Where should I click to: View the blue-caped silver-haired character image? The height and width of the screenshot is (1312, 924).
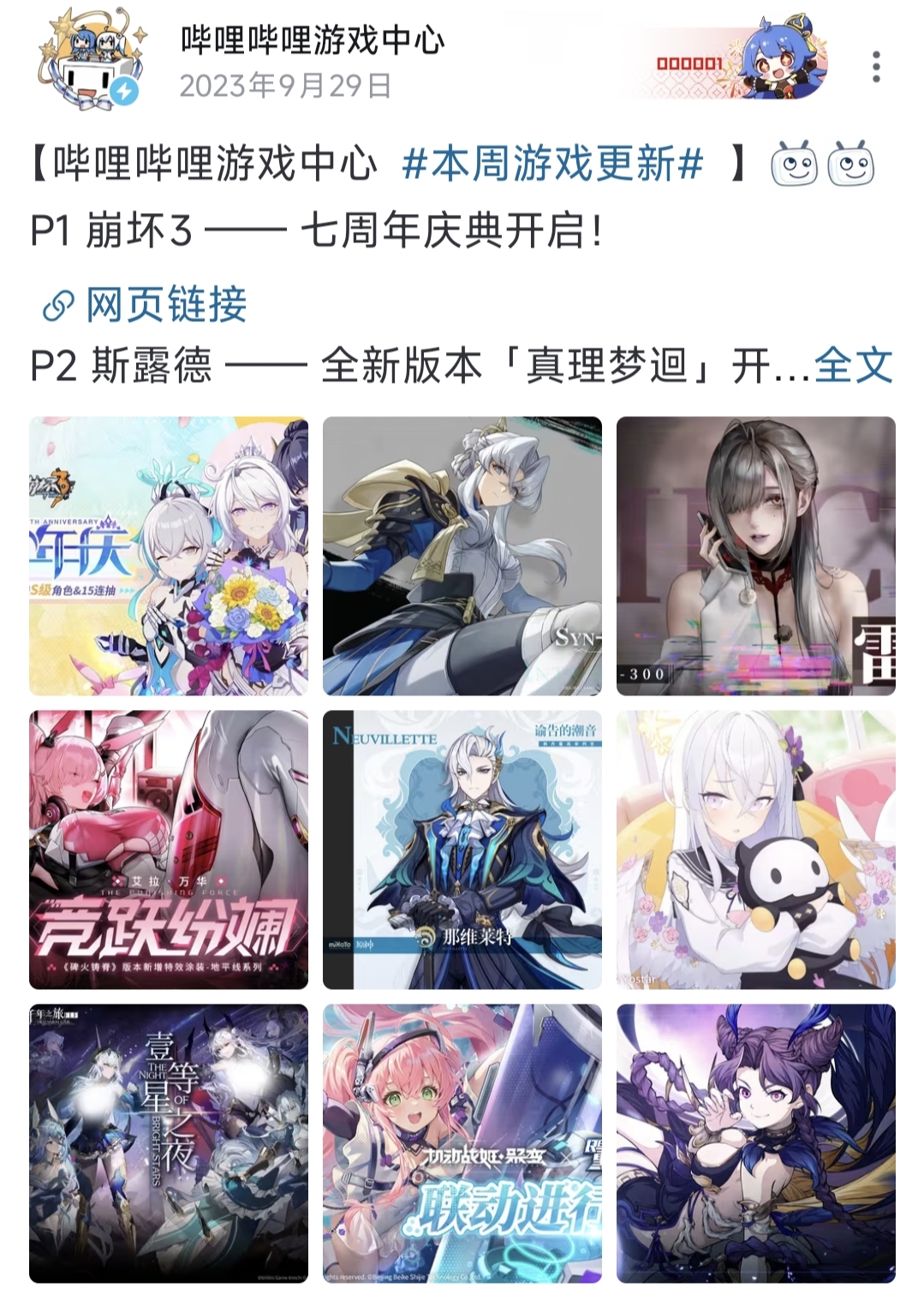pyautogui.click(x=462, y=556)
